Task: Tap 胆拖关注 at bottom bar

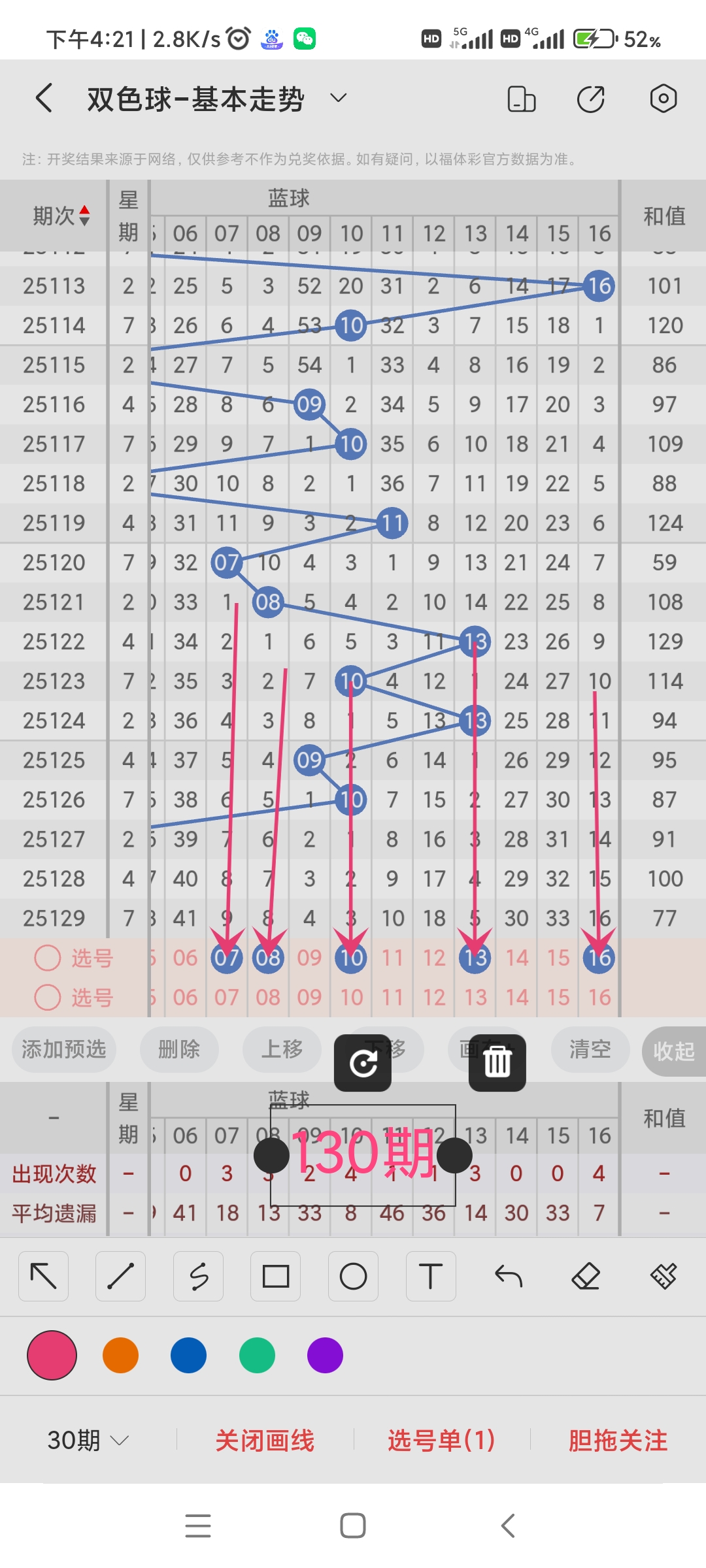Action: pos(617,1439)
